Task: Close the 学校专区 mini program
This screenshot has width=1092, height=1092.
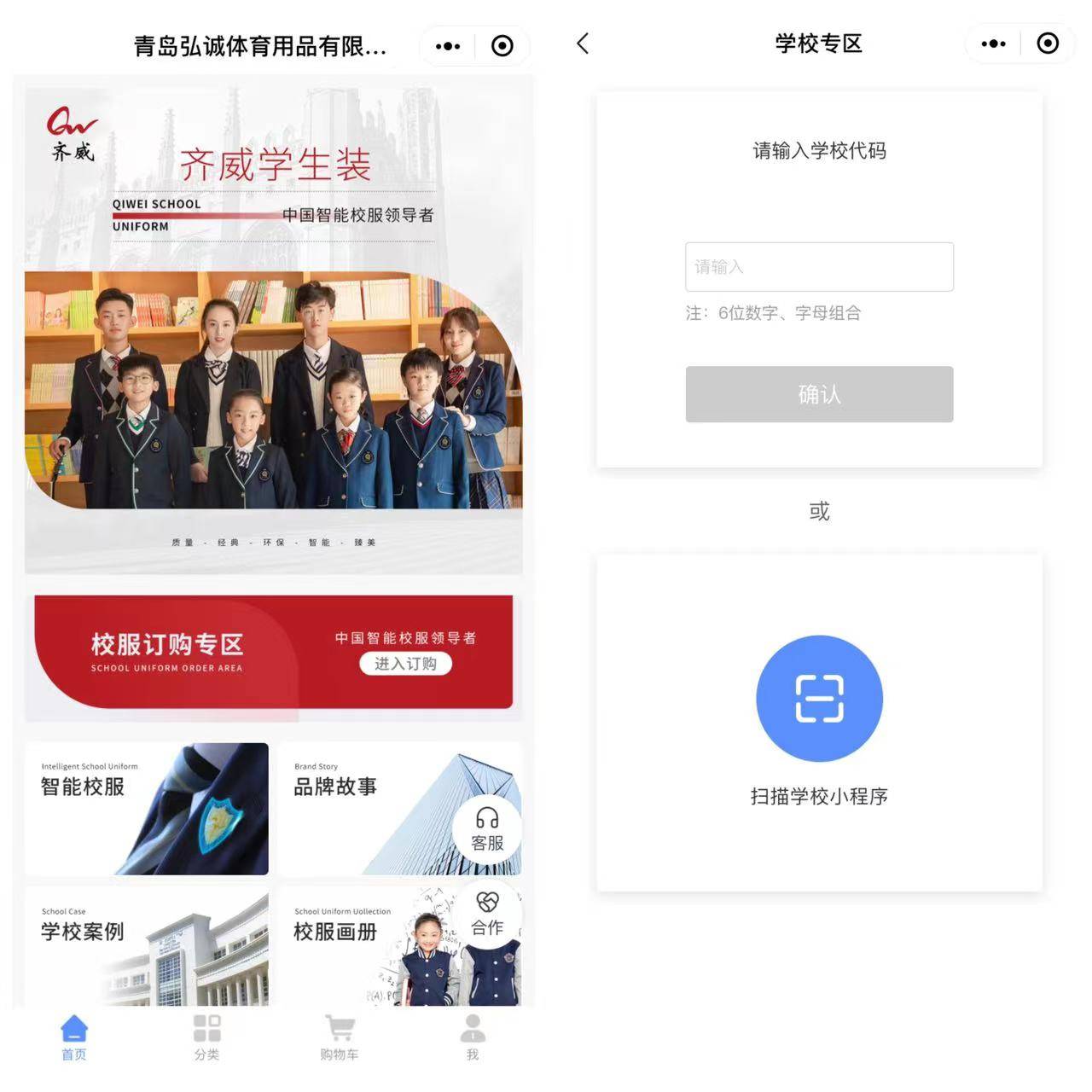Action: coord(1048,44)
